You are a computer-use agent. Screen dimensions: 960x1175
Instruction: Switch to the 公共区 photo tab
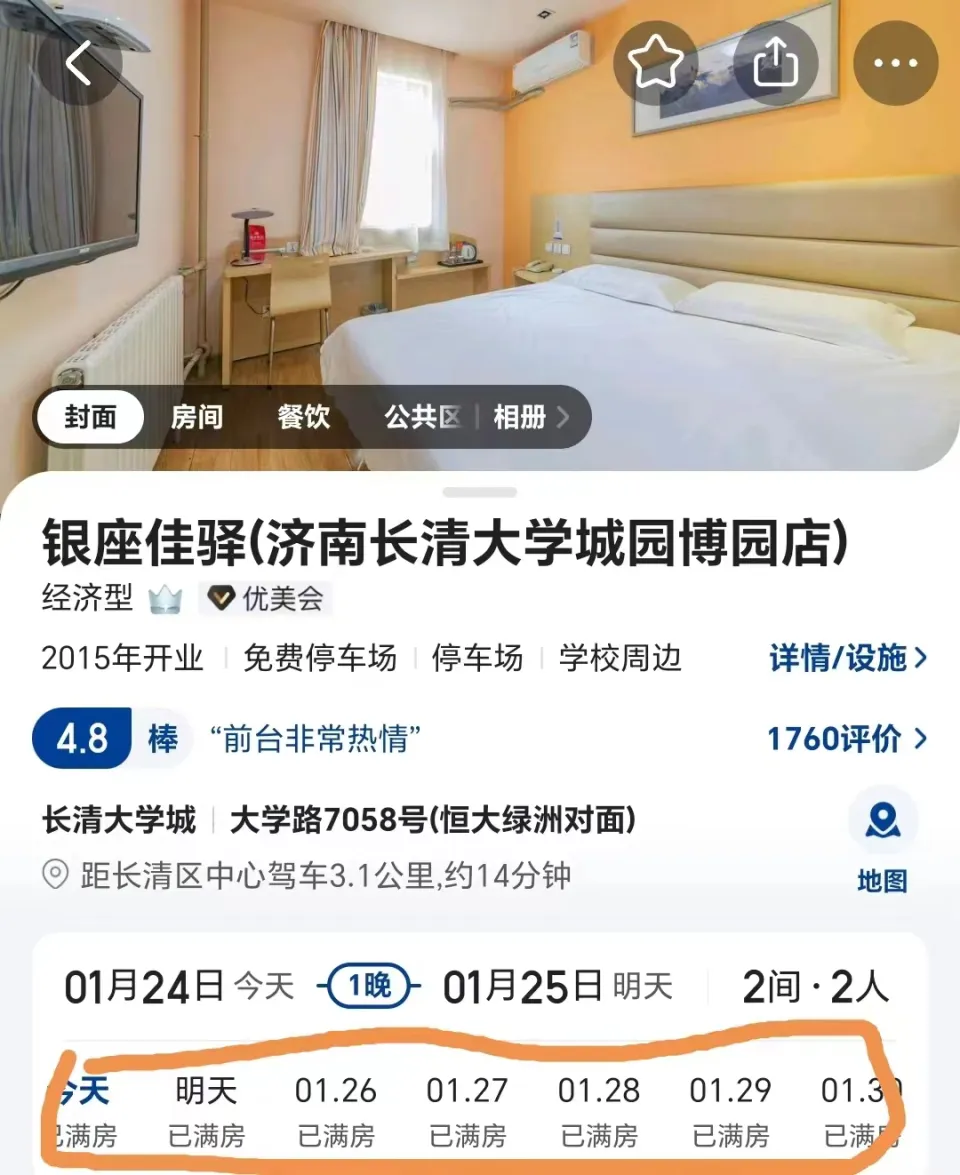click(423, 417)
